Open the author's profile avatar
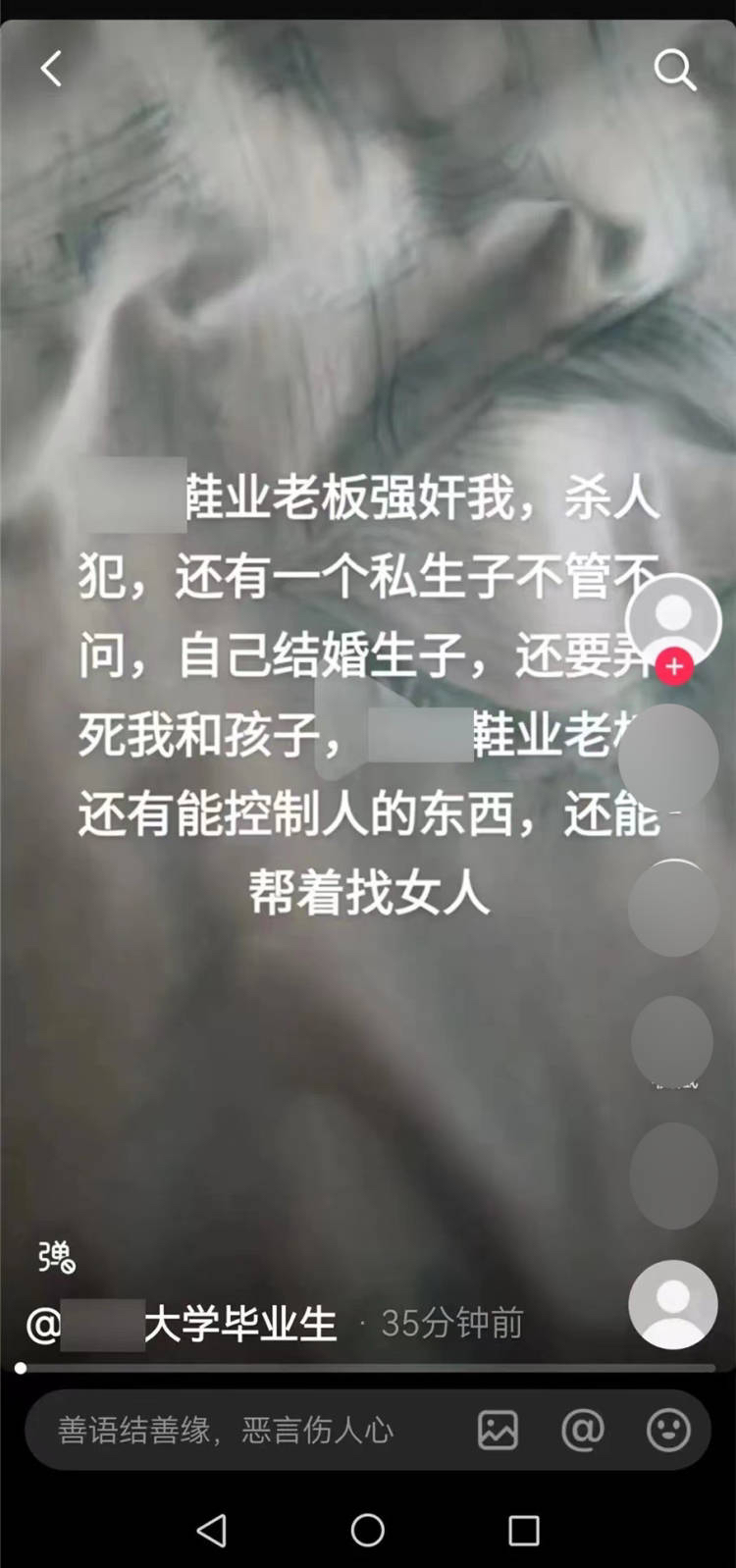Image resolution: width=736 pixels, height=1568 pixels. pyautogui.click(x=673, y=618)
